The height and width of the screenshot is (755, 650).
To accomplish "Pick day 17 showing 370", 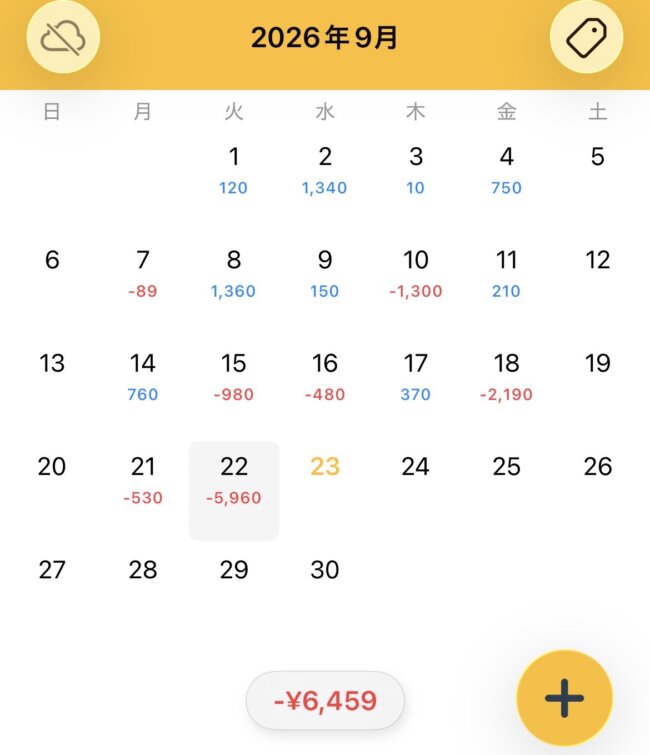I will coord(416,378).
